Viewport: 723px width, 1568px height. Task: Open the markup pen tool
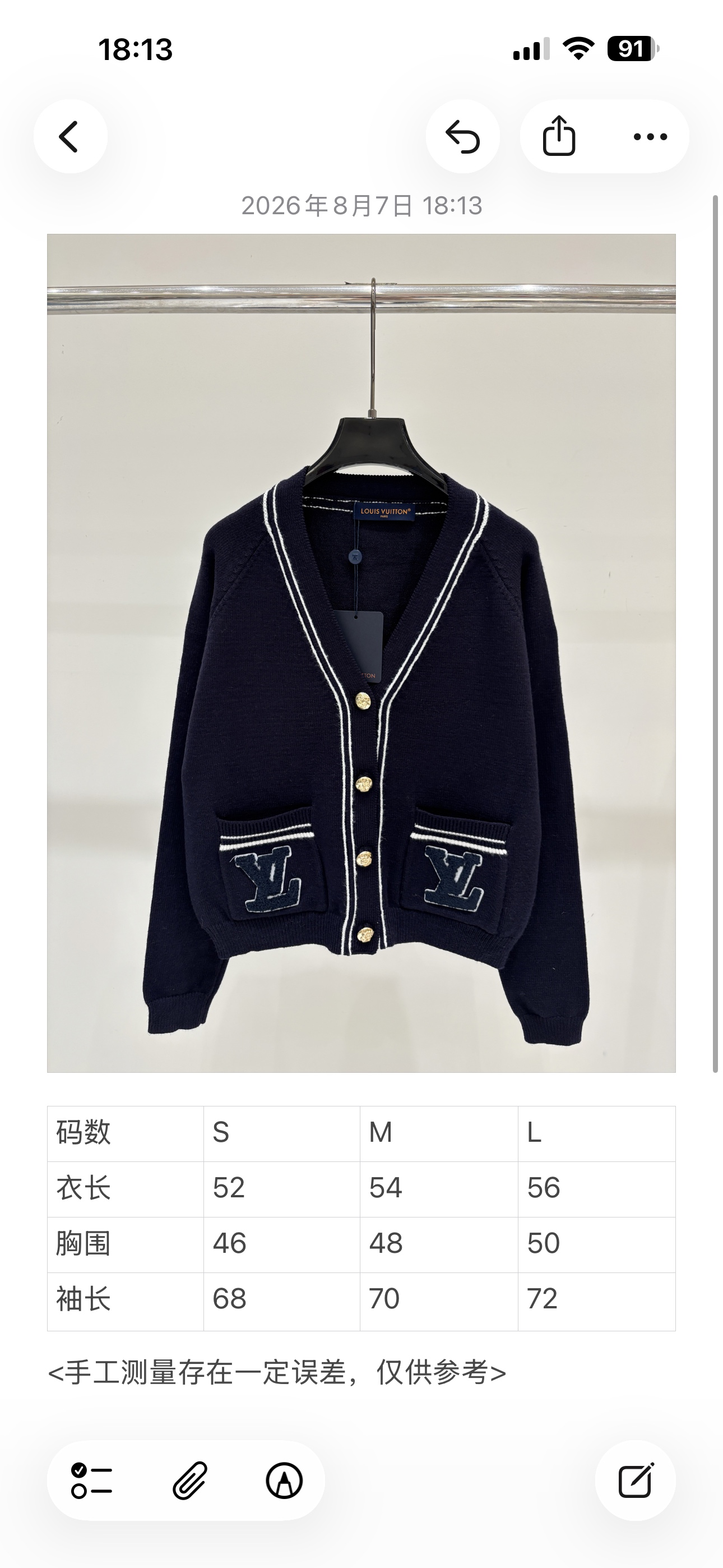(x=284, y=1481)
